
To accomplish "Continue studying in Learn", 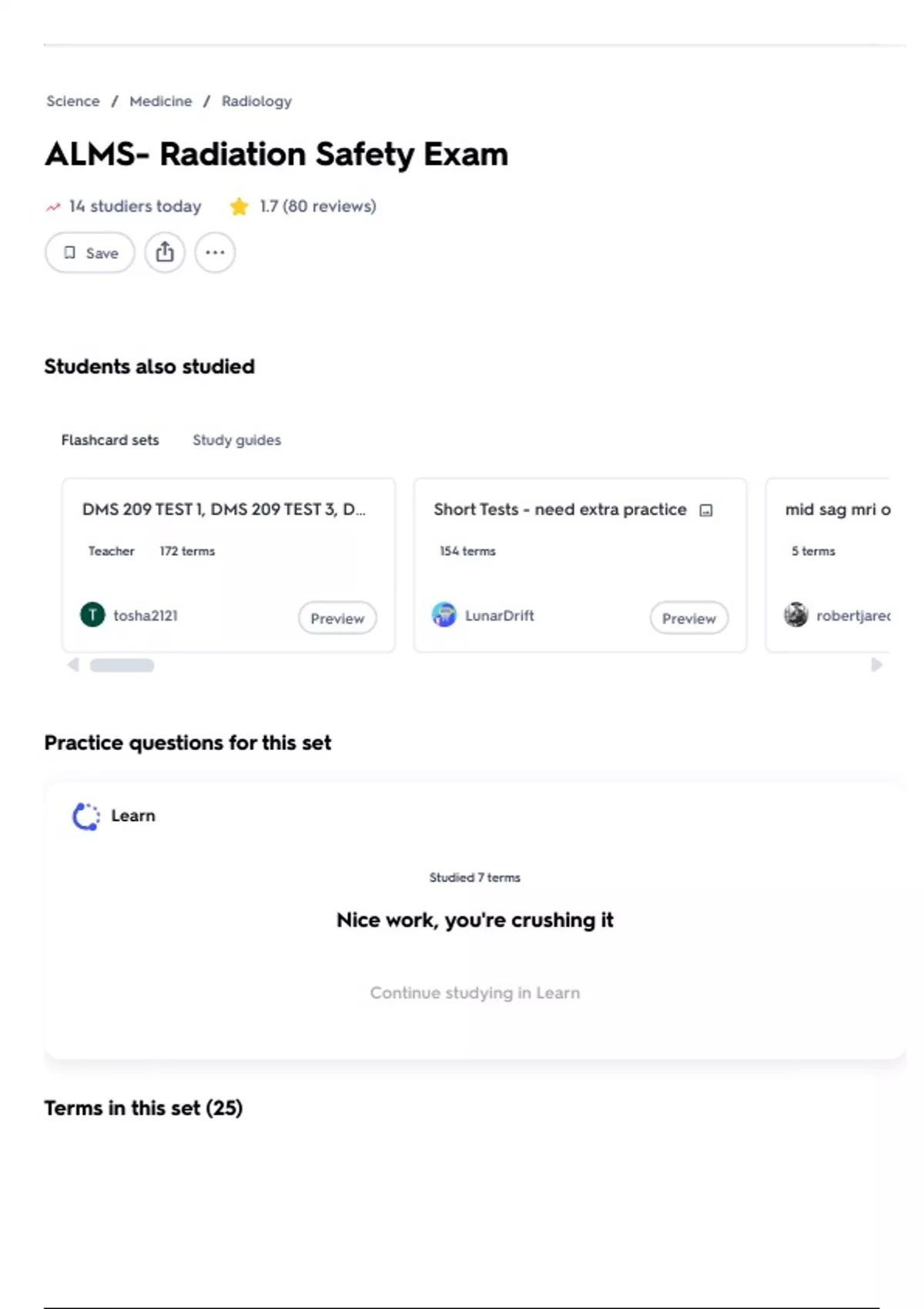I will (x=475, y=993).
